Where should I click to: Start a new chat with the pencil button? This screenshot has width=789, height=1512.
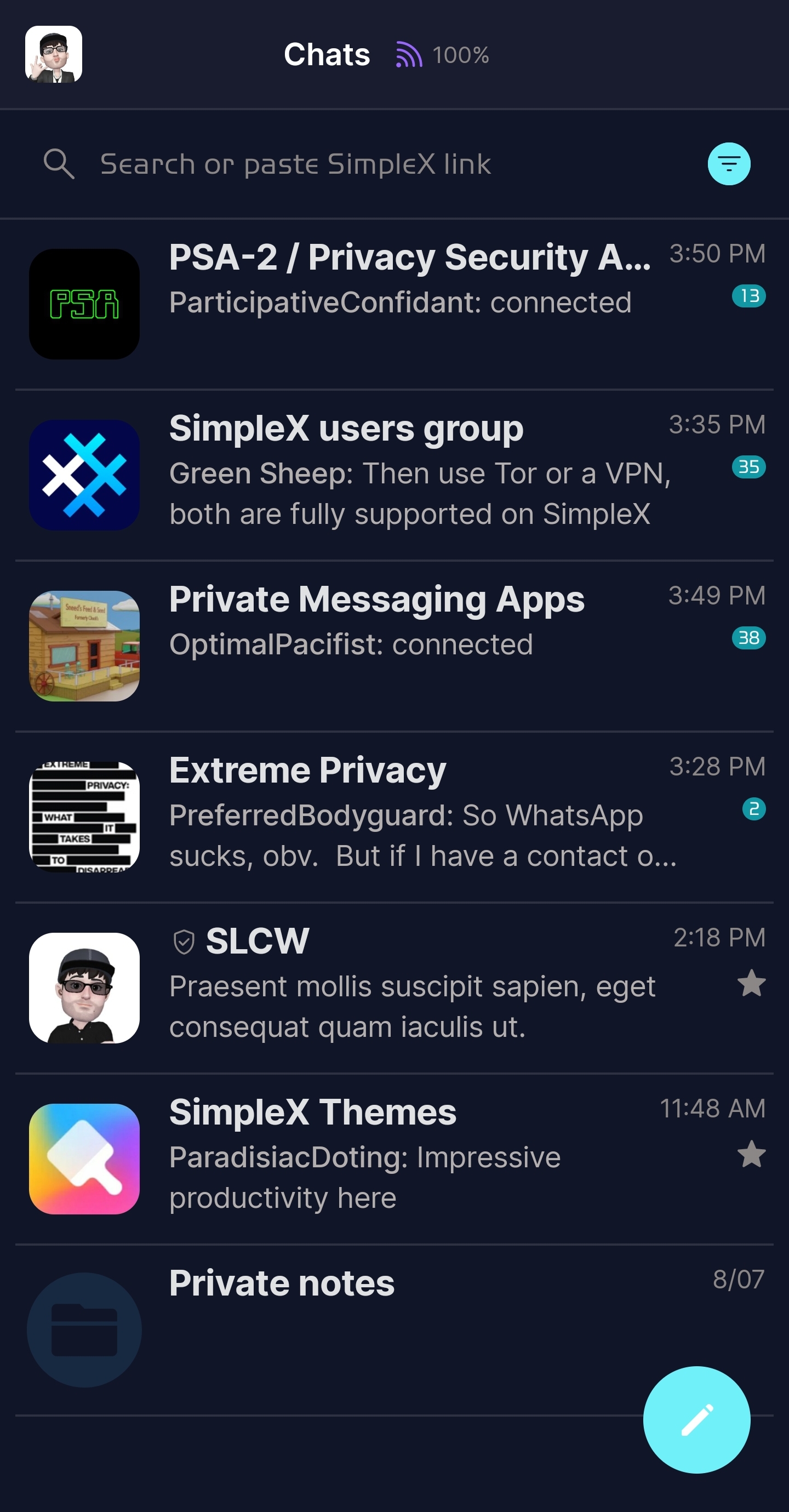pyautogui.click(x=696, y=1419)
